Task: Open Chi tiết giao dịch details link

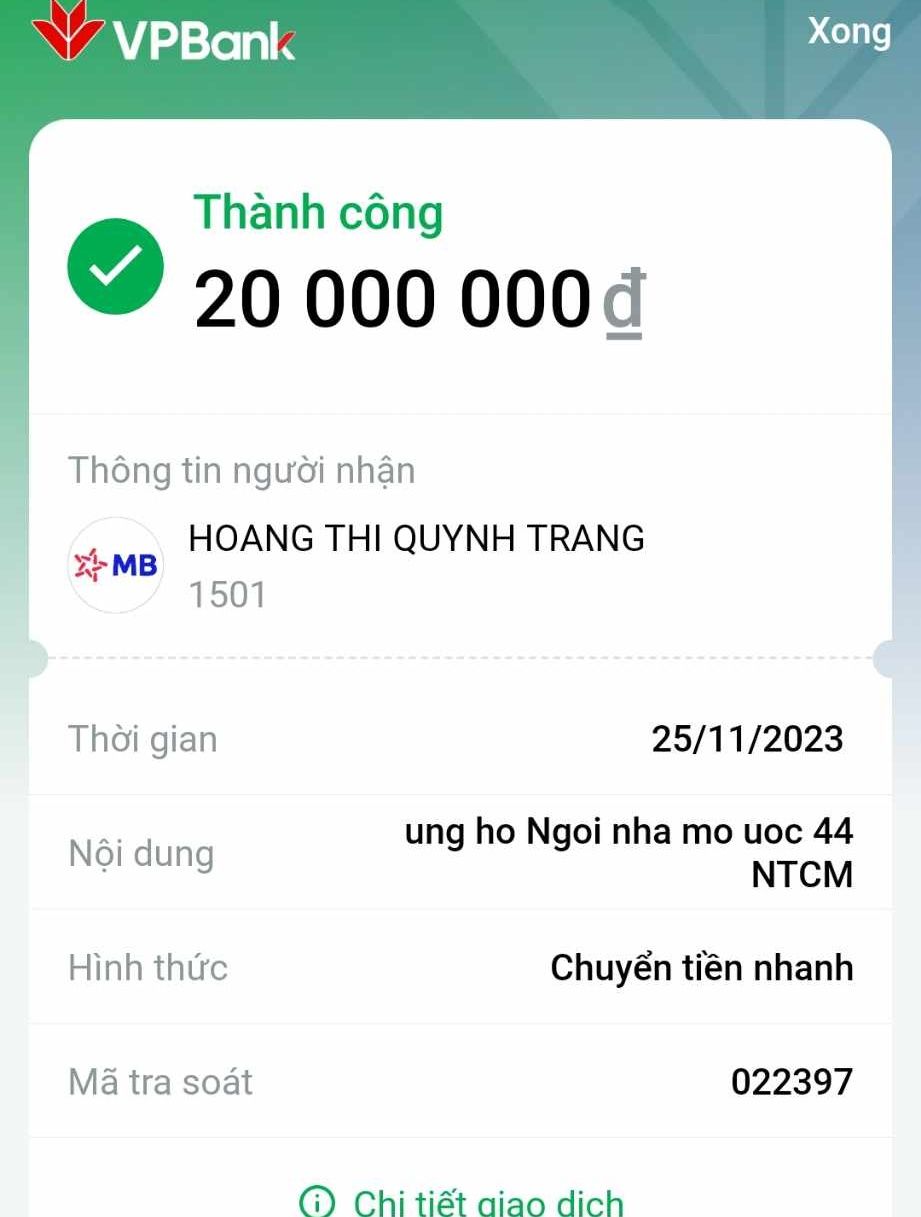Action: click(x=463, y=1200)
